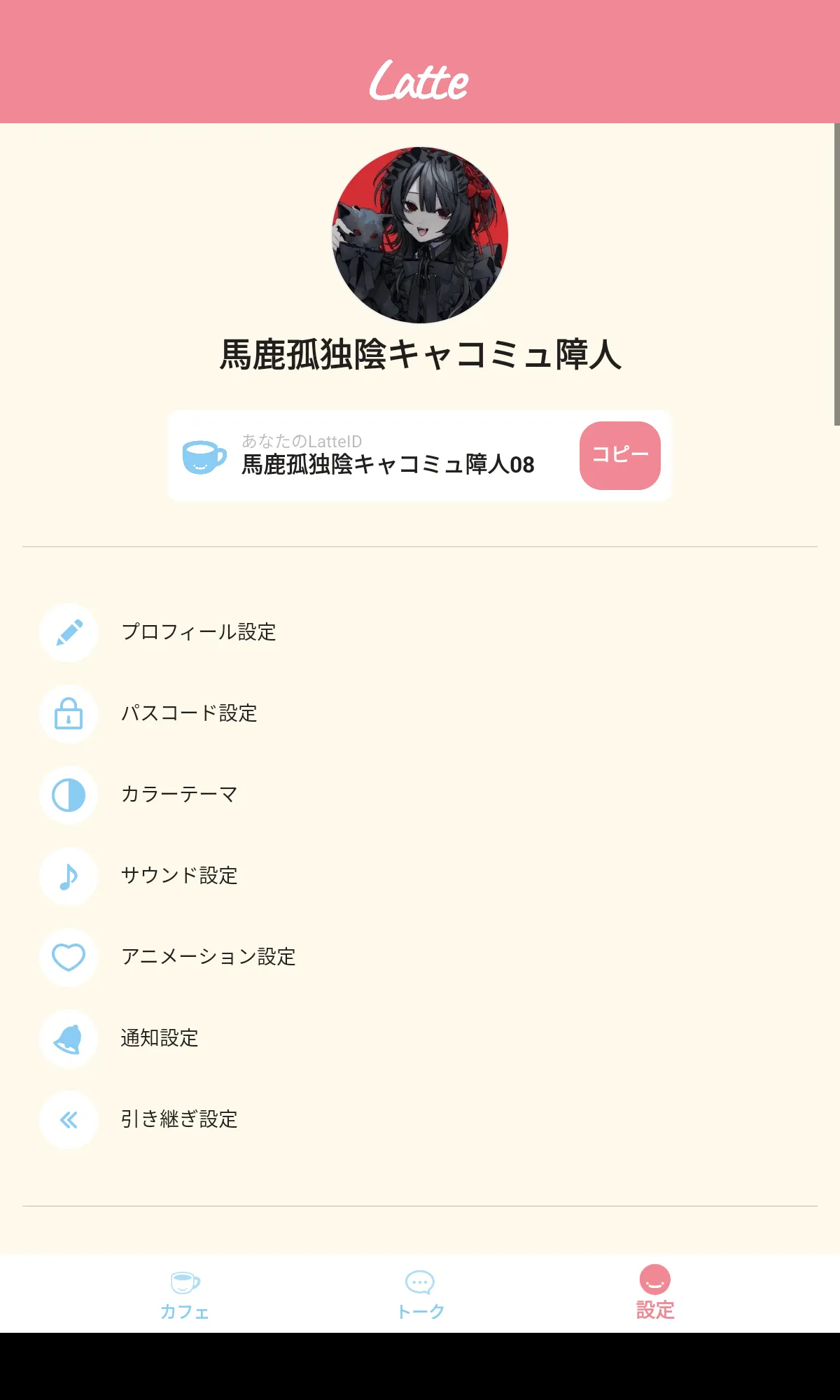Viewport: 840px width, 1400px height.
Task: Open パスコード設定 (passcode settings)
Action: pyautogui.click(x=189, y=713)
